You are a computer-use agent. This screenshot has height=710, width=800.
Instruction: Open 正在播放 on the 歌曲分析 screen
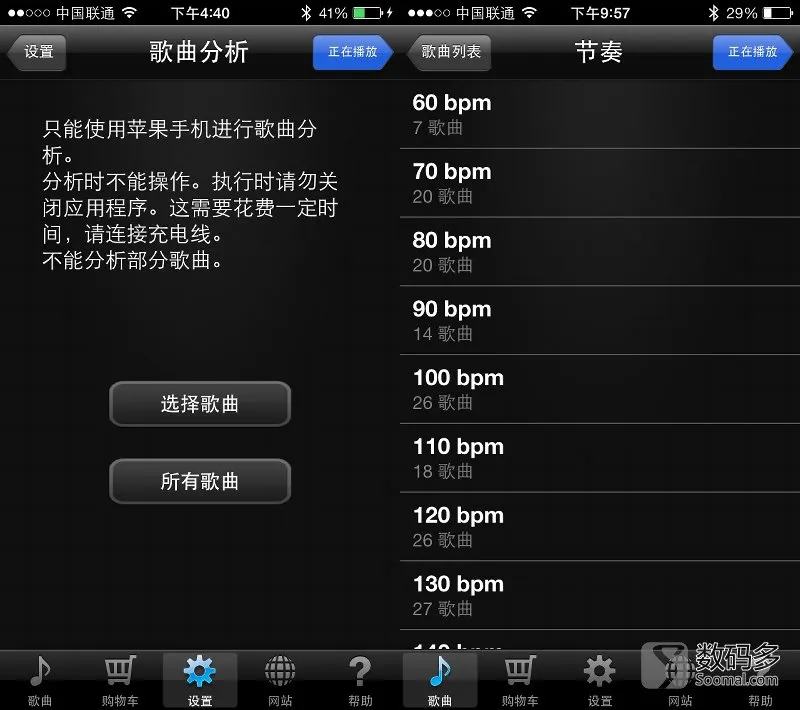pos(352,52)
